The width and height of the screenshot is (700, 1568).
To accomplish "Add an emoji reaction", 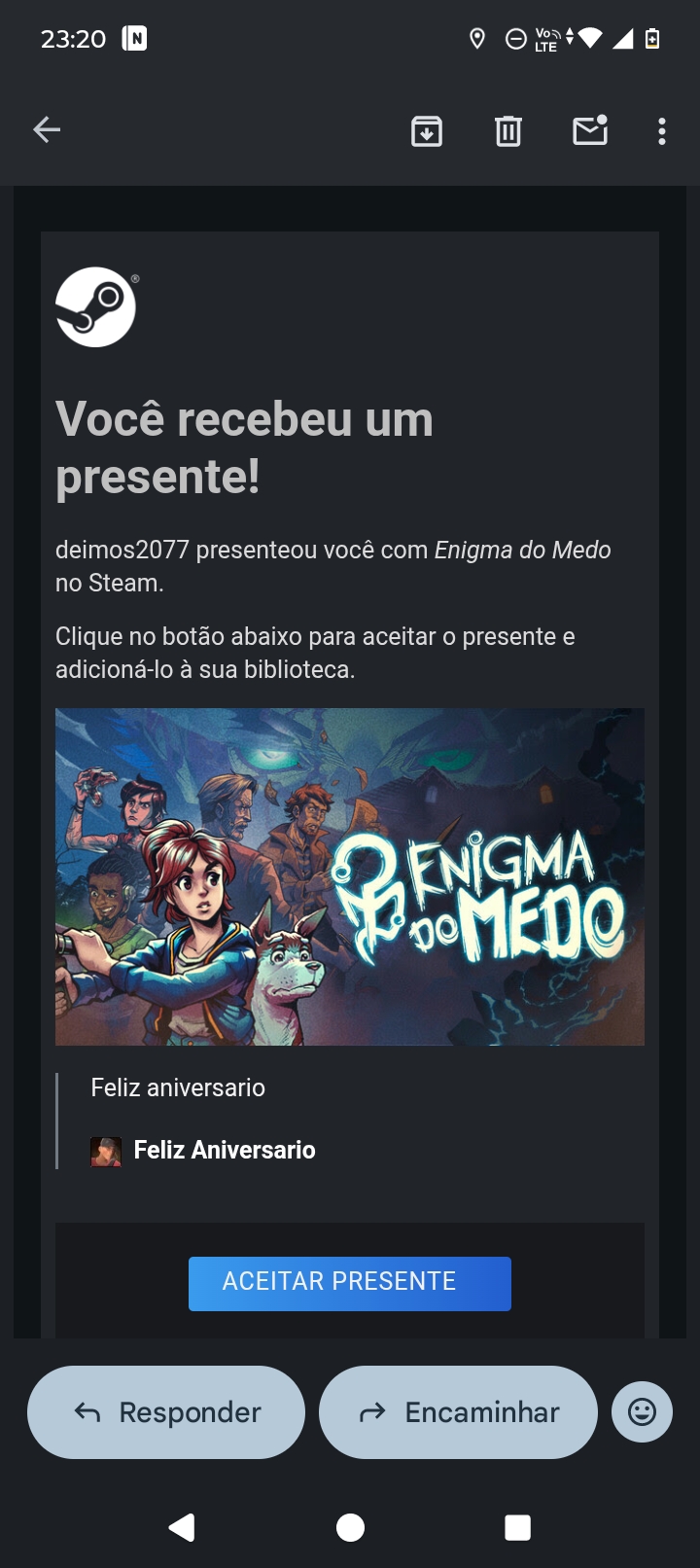I will 642,1411.
